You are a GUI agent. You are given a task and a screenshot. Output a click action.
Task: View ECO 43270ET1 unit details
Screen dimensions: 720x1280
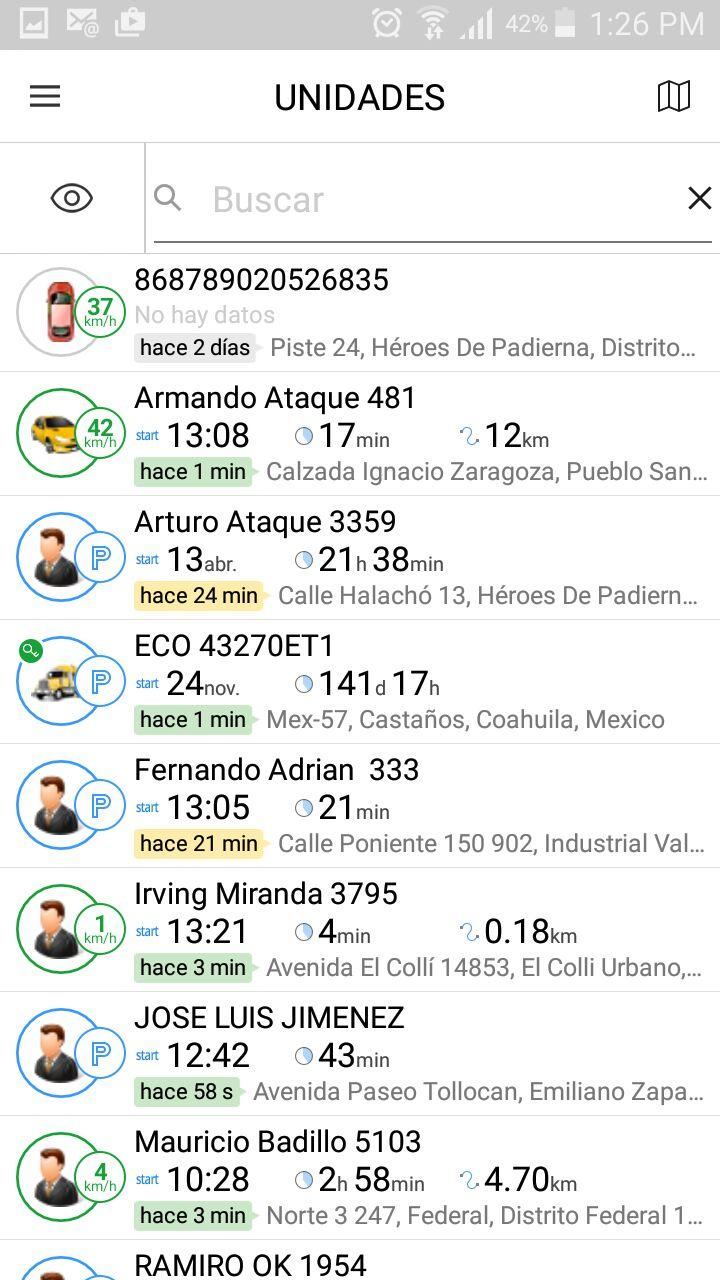360,682
